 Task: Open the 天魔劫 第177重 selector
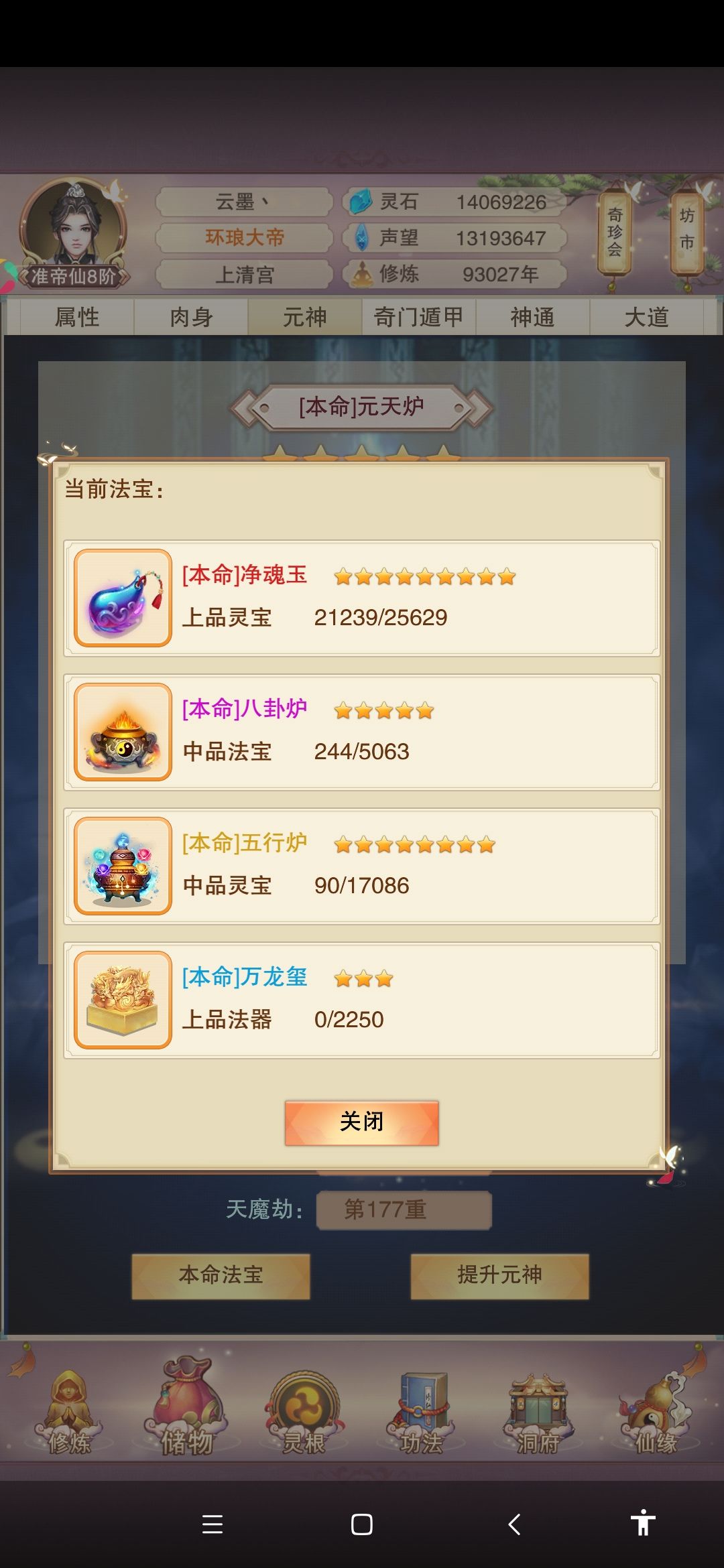pos(402,1210)
